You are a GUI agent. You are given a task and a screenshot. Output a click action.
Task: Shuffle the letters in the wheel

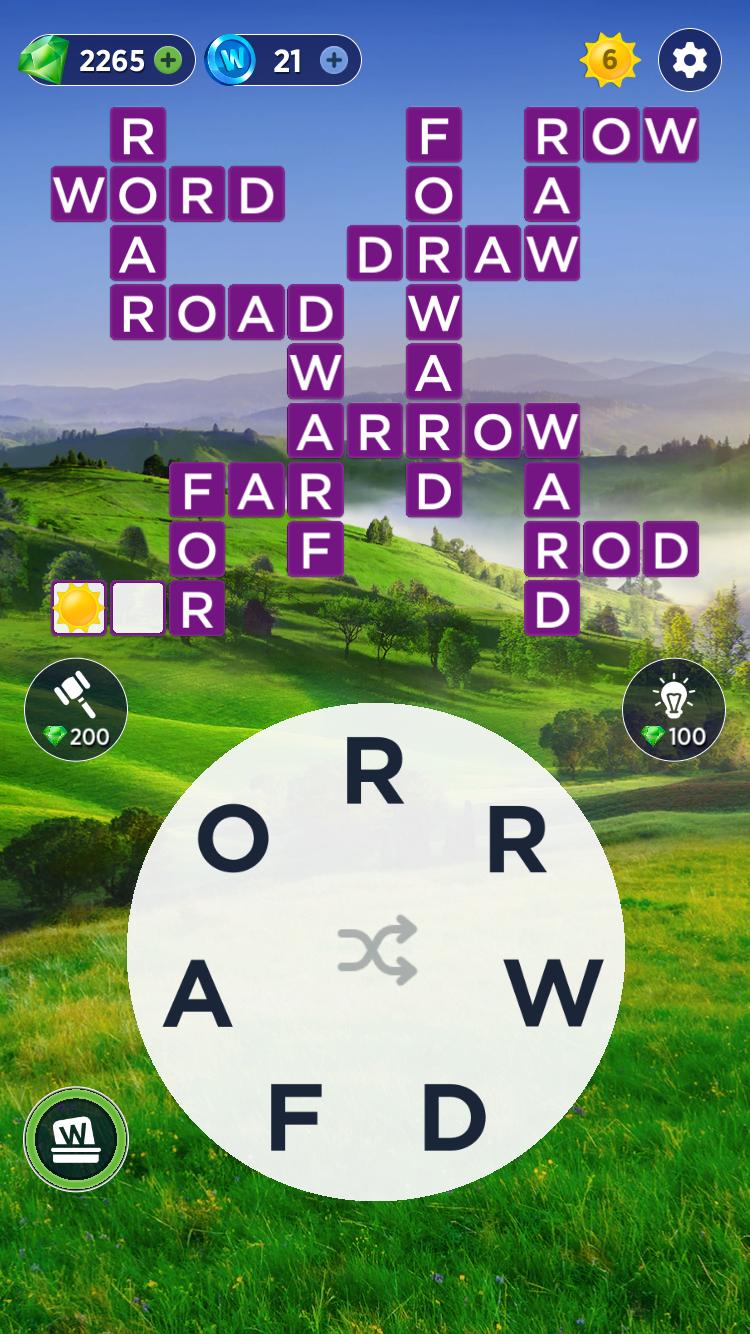[x=376, y=950]
